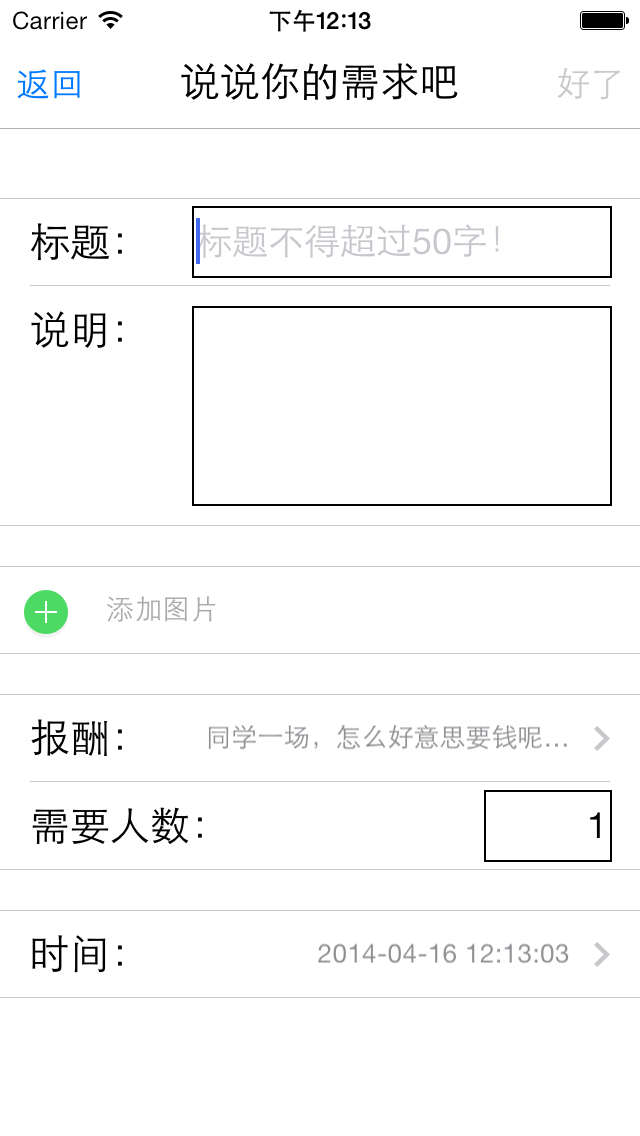Viewport: 640px width, 1136px height.
Task: Open the 报酬 reward row
Action: tap(320, 738)
